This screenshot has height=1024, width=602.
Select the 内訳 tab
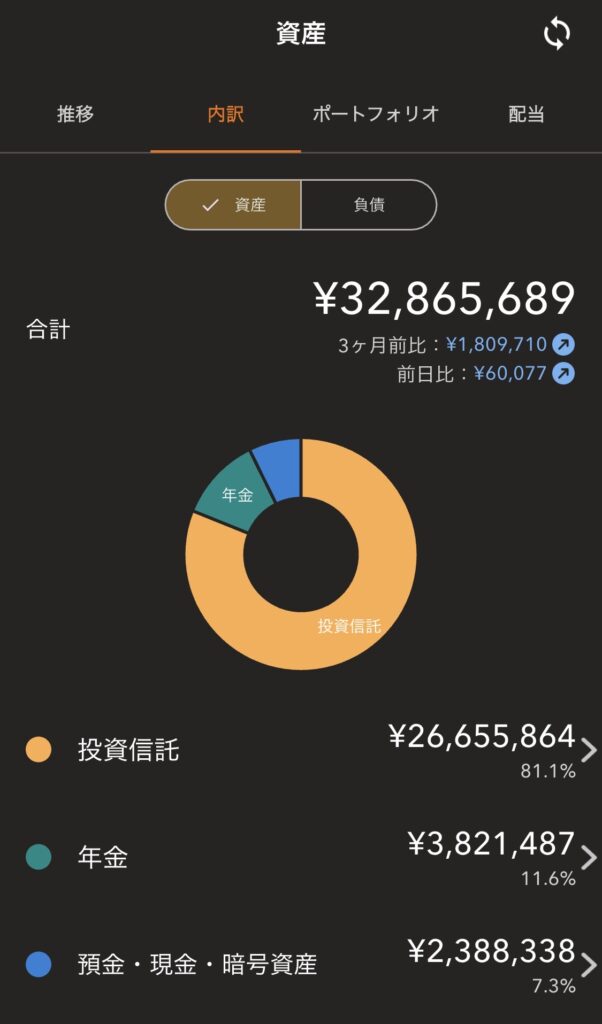(225, 114)
